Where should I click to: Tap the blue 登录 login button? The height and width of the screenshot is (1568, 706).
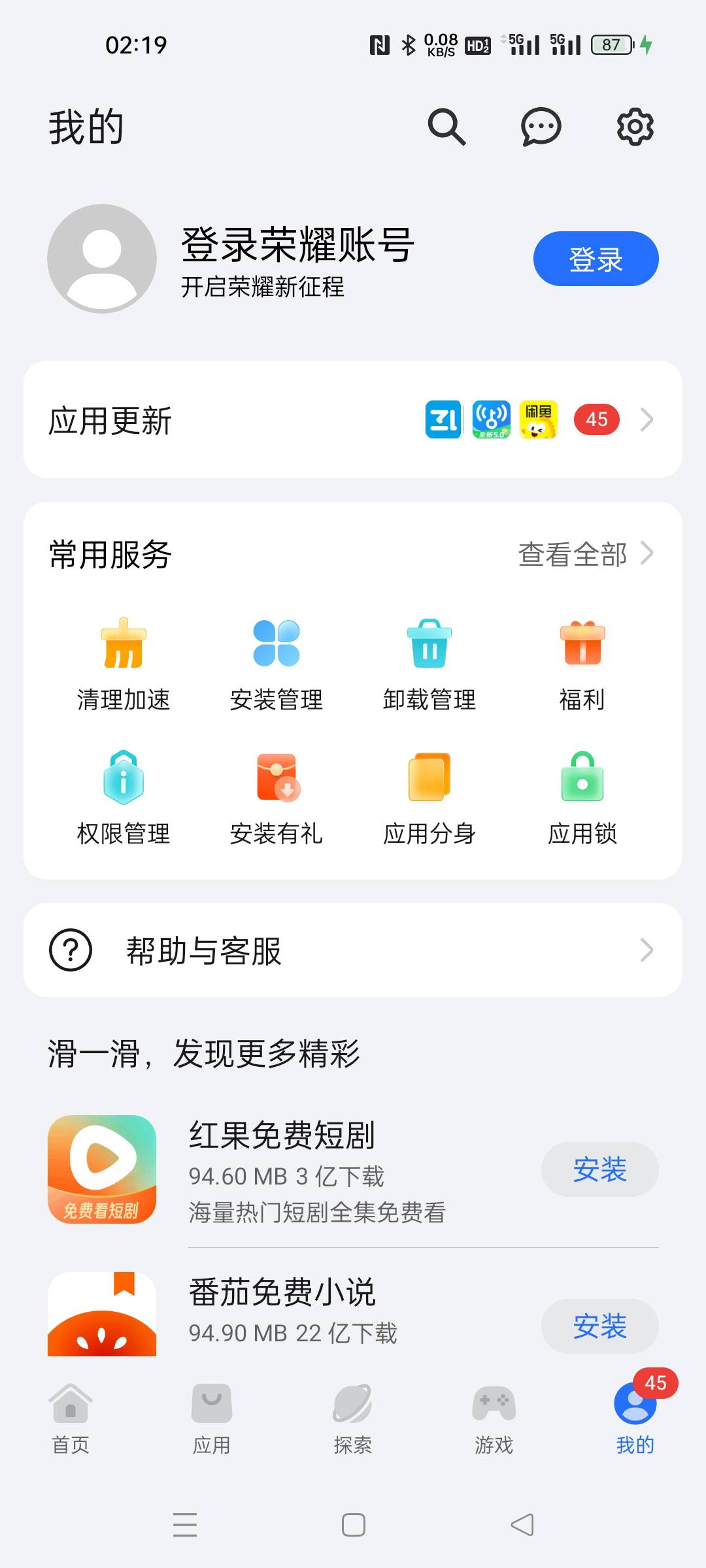[596, 259]
